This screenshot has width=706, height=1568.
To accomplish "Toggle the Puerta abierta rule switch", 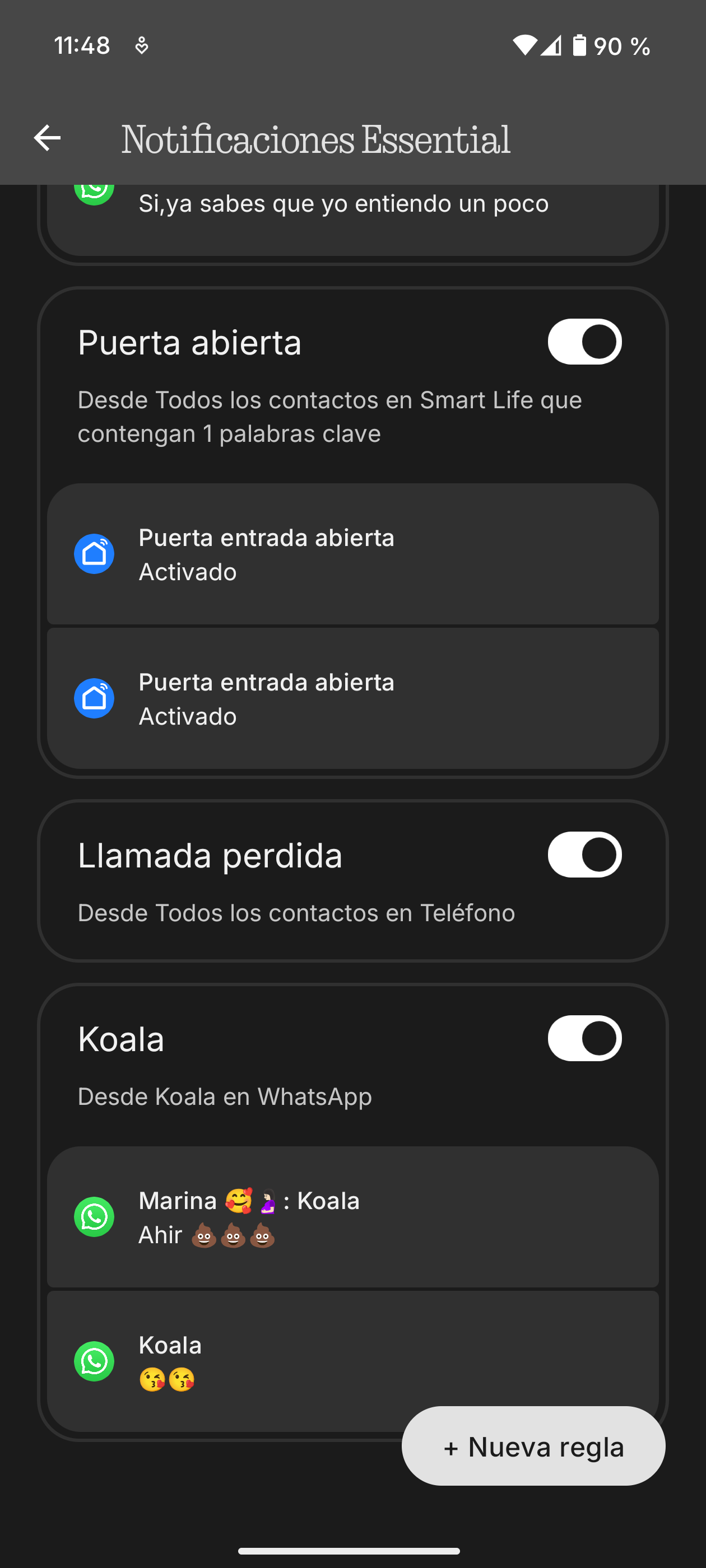I will point(583,342).
